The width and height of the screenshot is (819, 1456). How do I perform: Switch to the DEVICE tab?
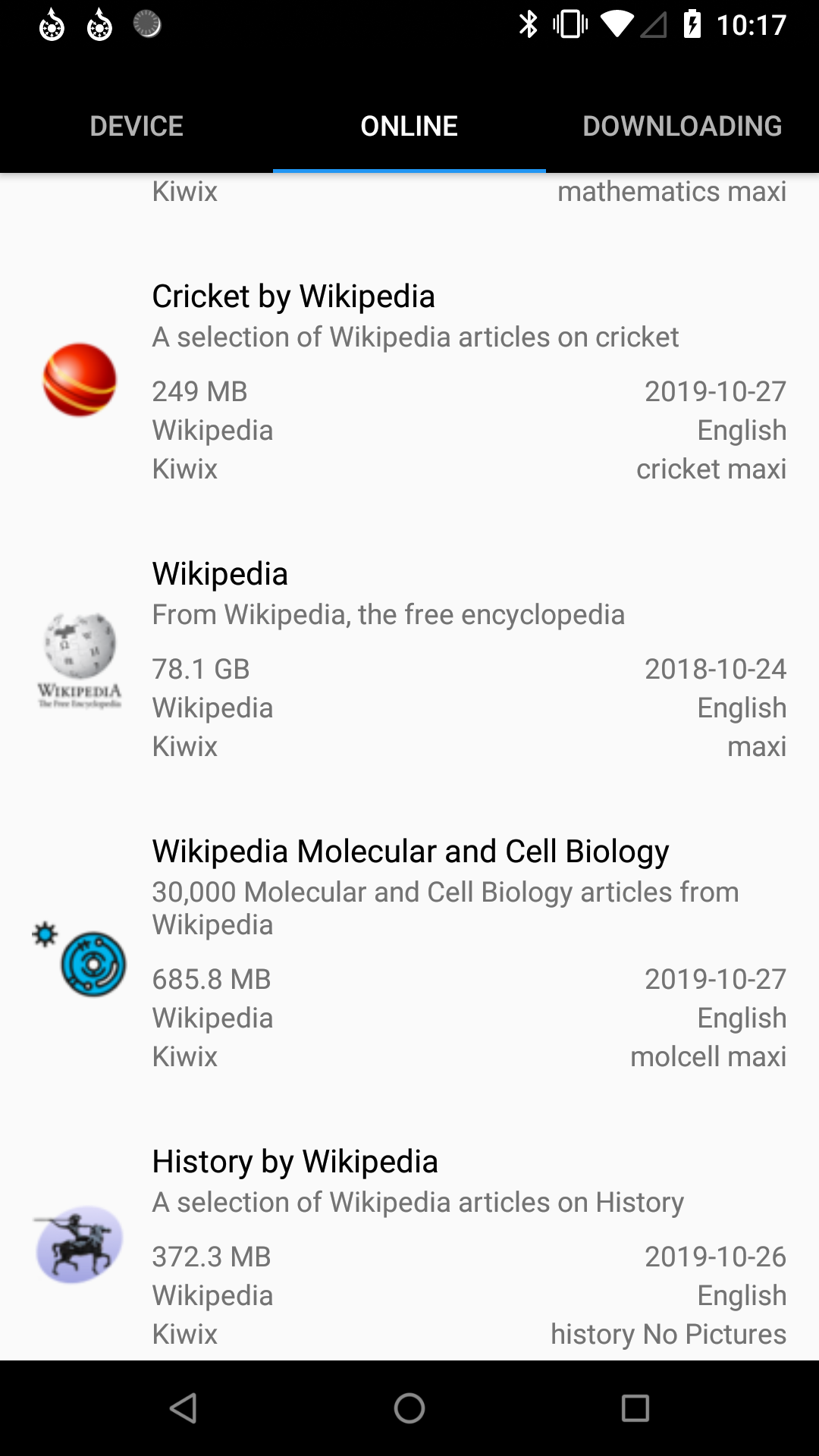(136, 125)
